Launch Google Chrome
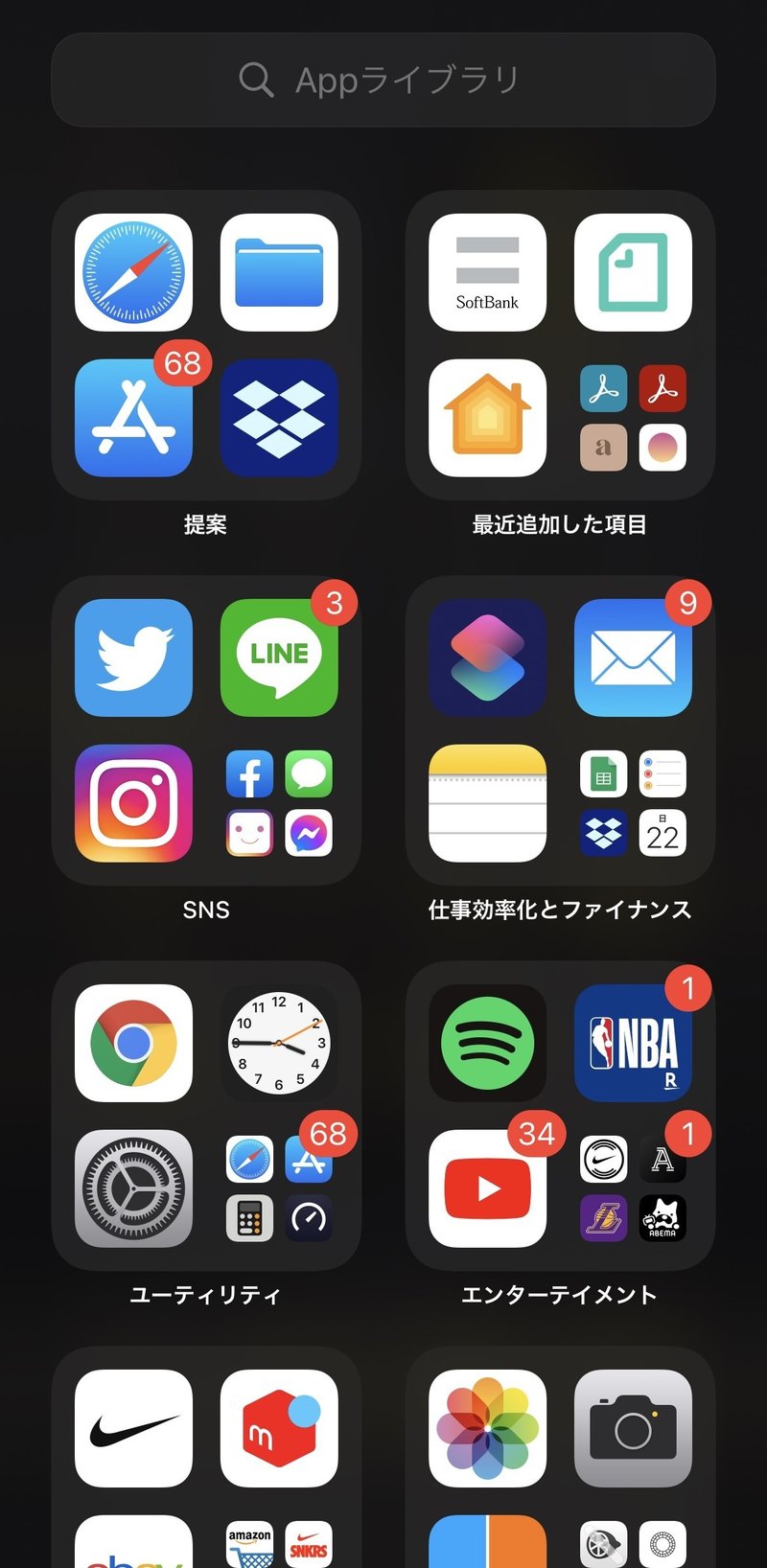The image size is (767, 1568). [133, 1043]
